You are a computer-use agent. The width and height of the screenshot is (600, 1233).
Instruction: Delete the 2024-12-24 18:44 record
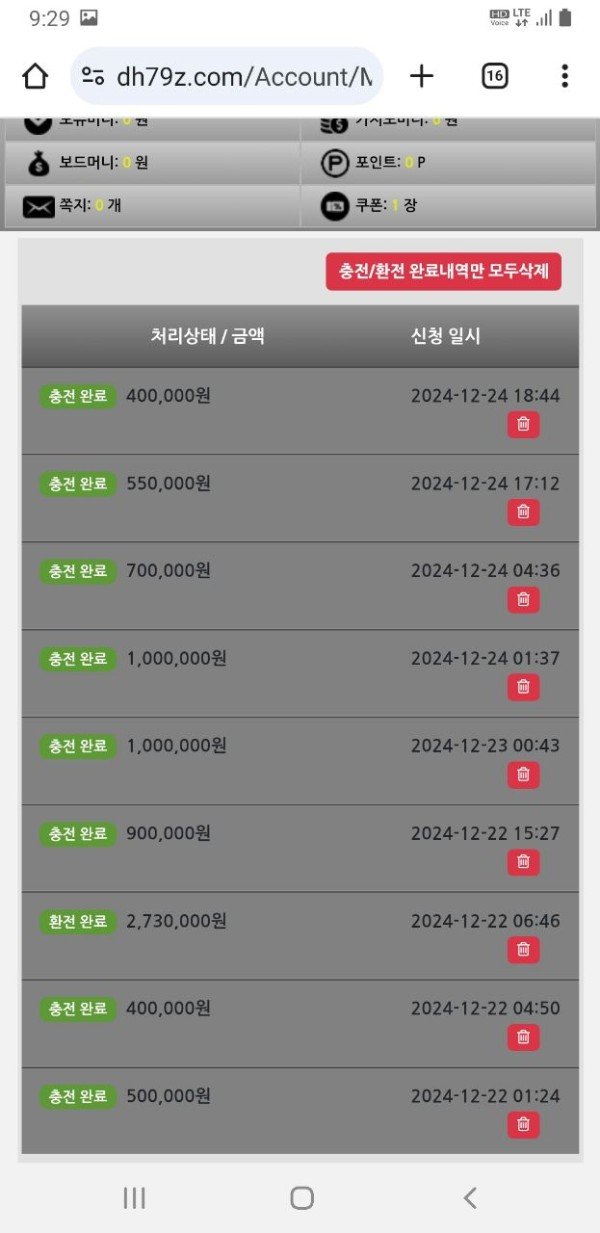pos(523,425)
